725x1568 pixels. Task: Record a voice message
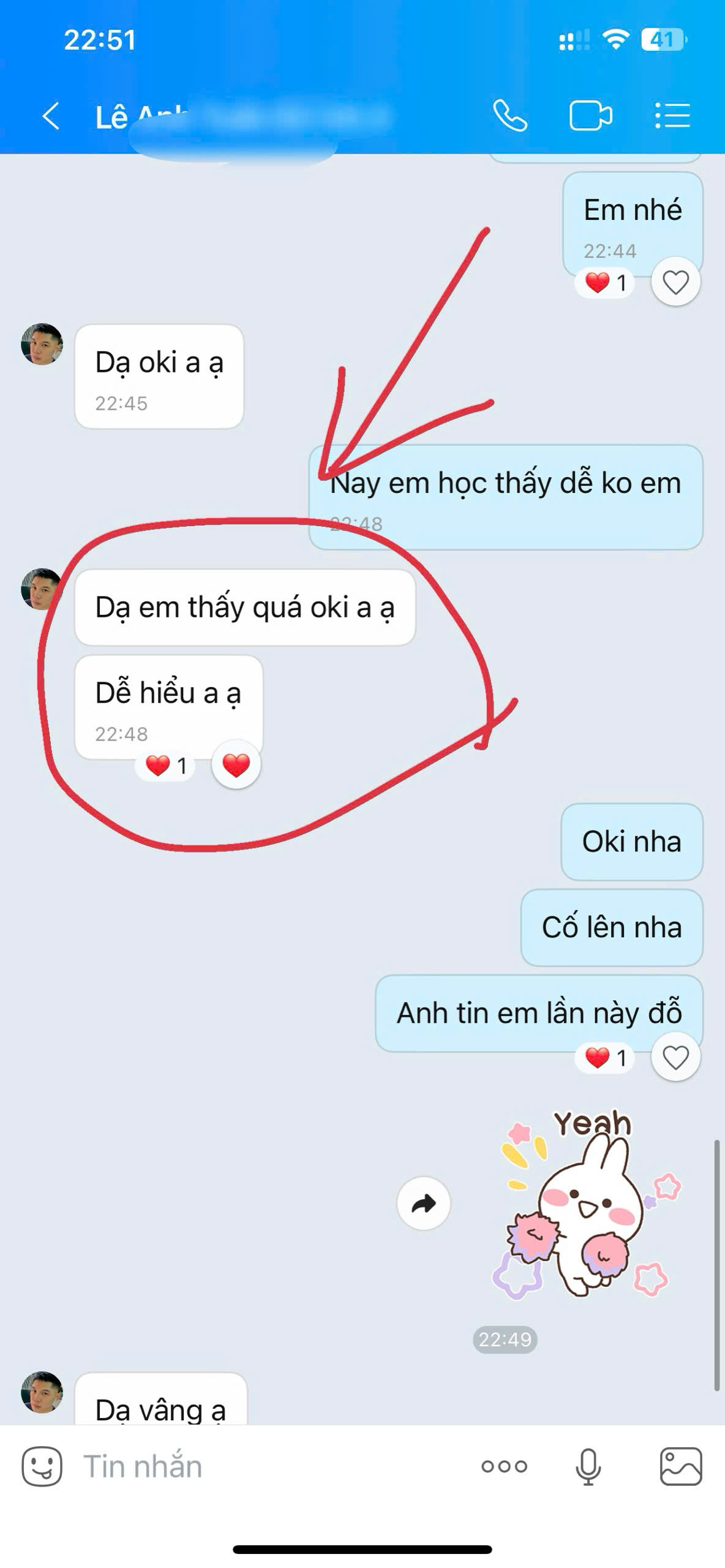pos(588,1466)
